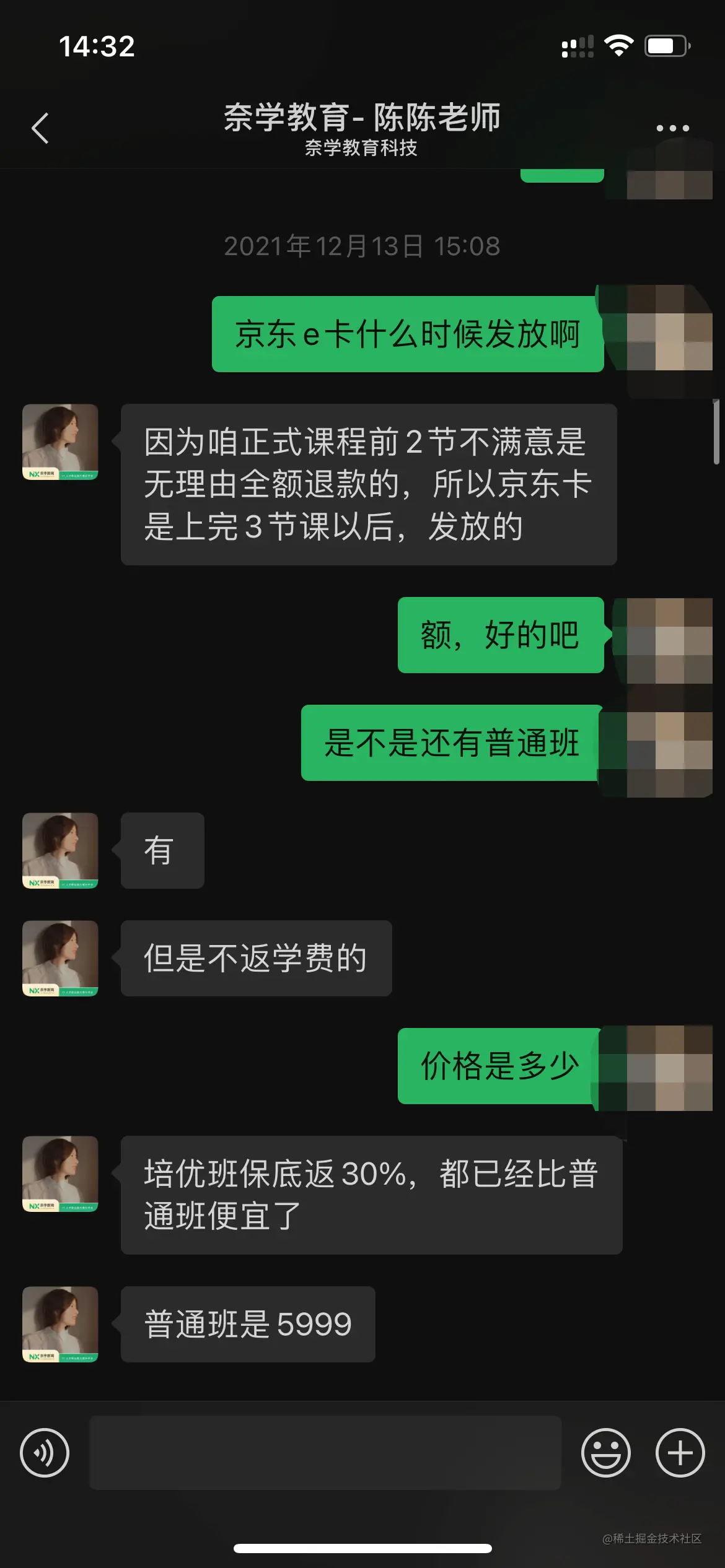This screenshot has width=725, height=1568.
Task: Open the emoji sticker panel
Action: 605,1453
